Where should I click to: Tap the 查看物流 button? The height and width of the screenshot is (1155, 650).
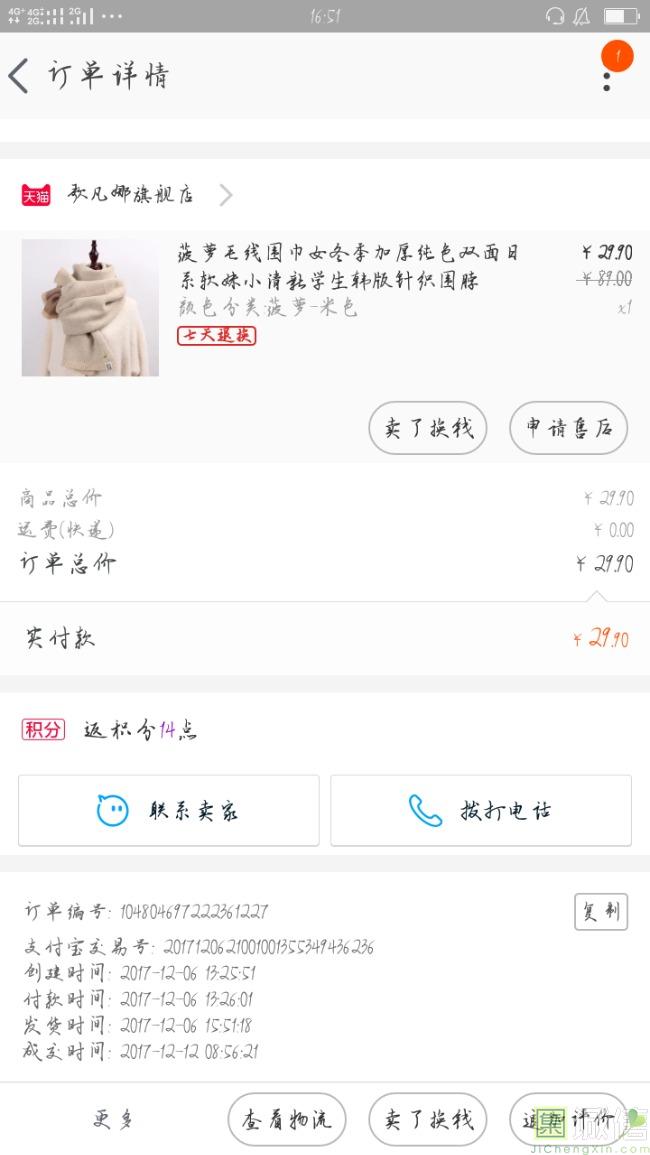click(287, 1120)
